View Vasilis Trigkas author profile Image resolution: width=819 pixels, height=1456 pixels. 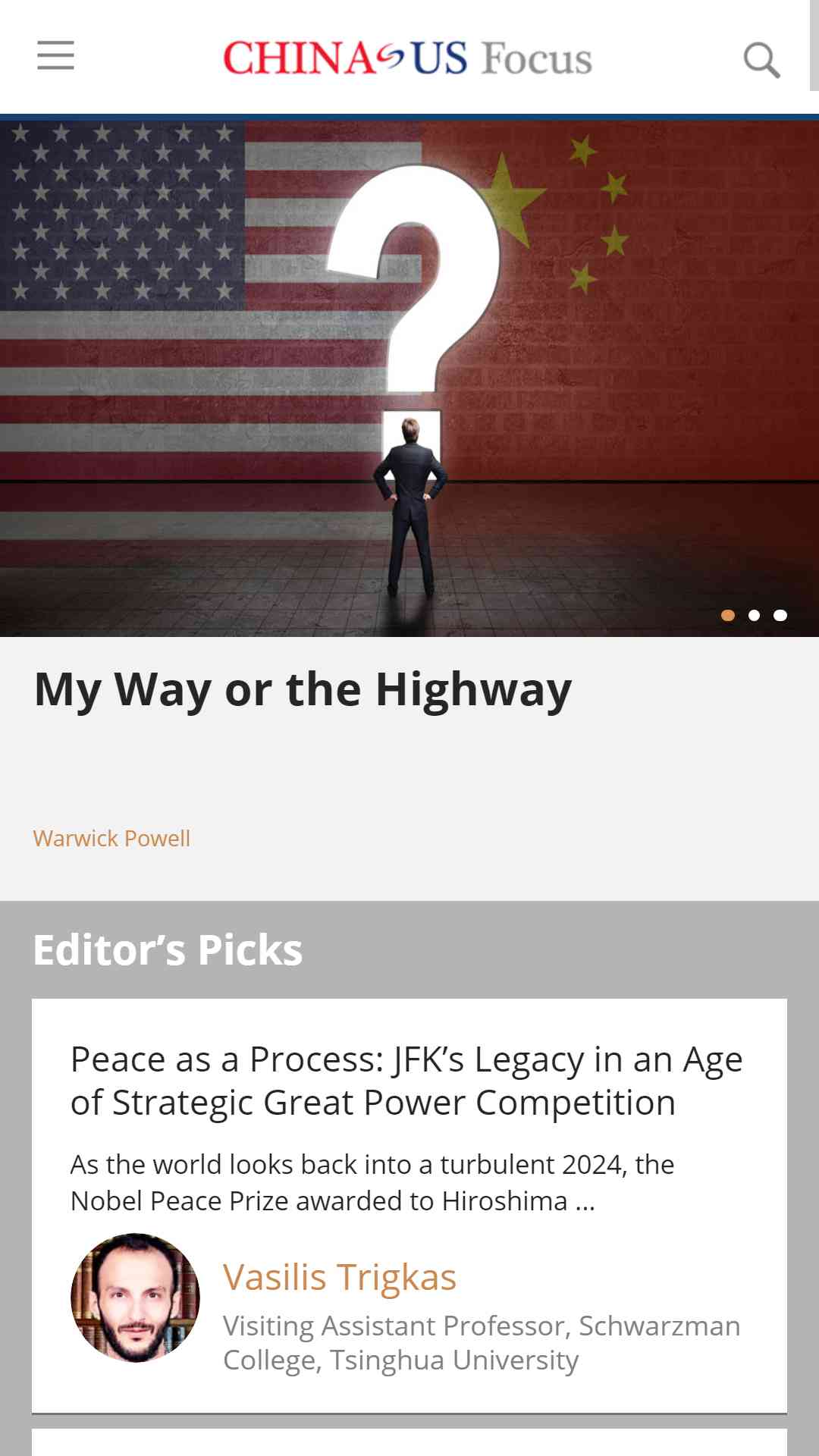coord(340,1277)
